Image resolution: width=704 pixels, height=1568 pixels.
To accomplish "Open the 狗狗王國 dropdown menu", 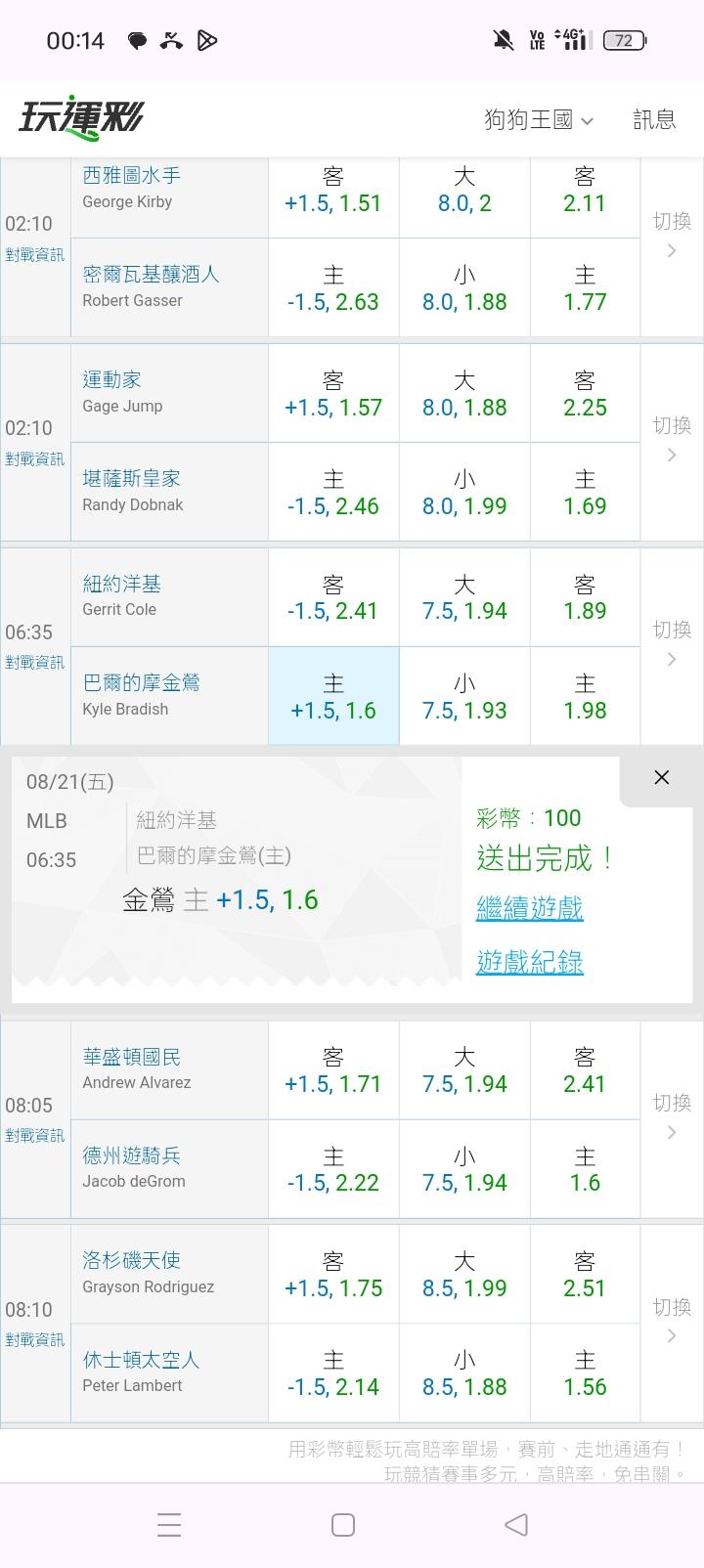I will coord(539,119).
